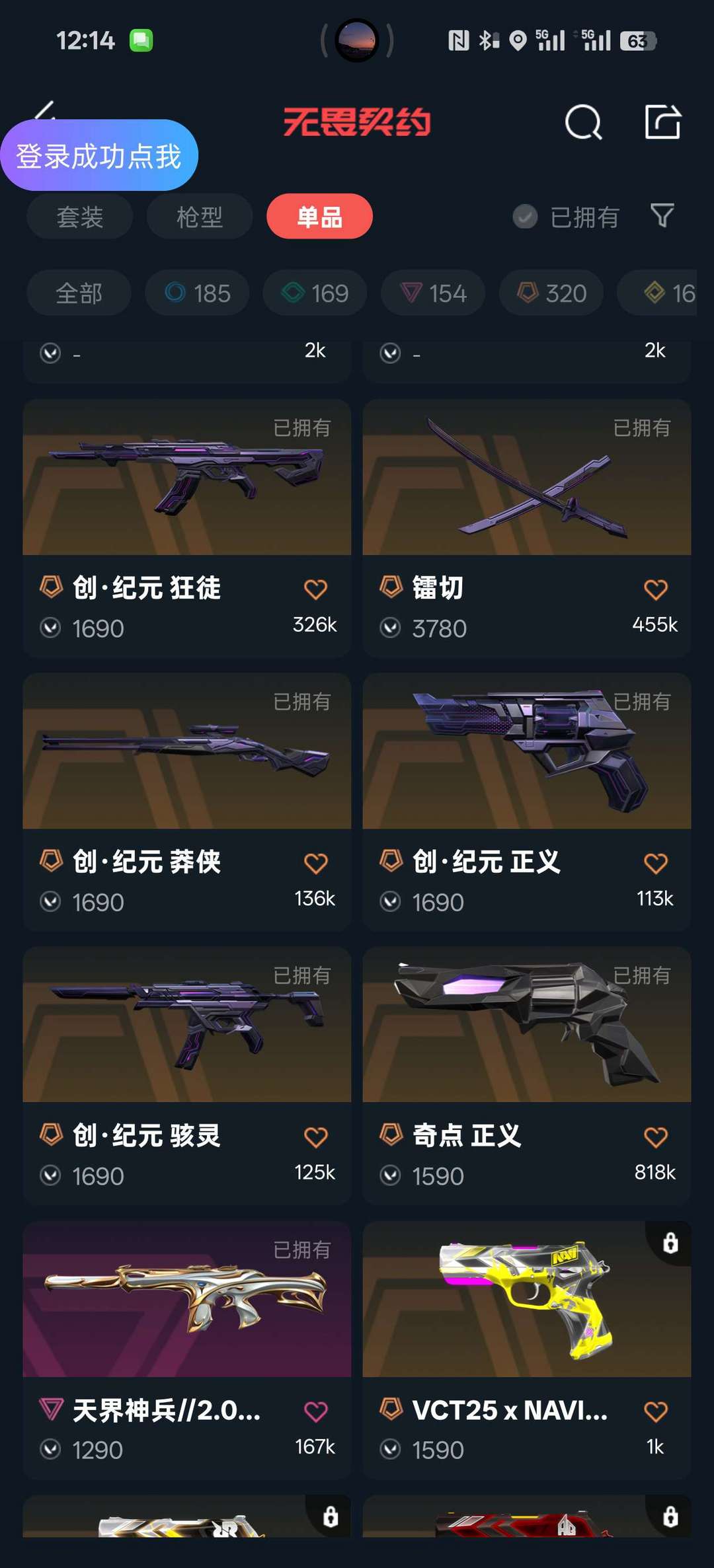This screenshot has height=1568, width=714.
Task: Like the 创·纪元 正义 skin
Action: (x=655, y=863)
